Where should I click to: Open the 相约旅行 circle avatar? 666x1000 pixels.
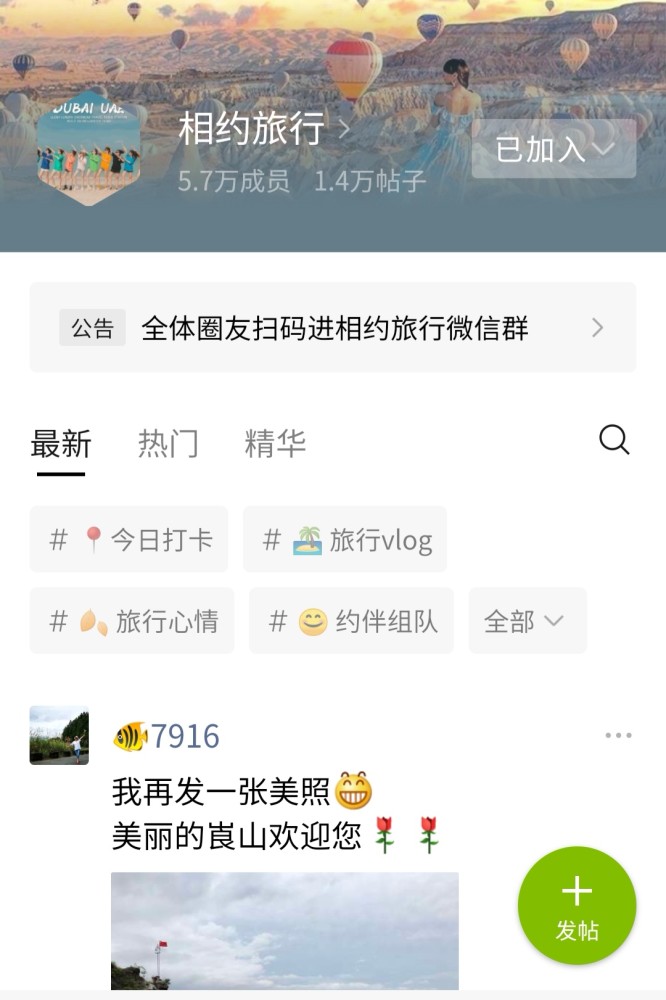click(x=88, y=148)
